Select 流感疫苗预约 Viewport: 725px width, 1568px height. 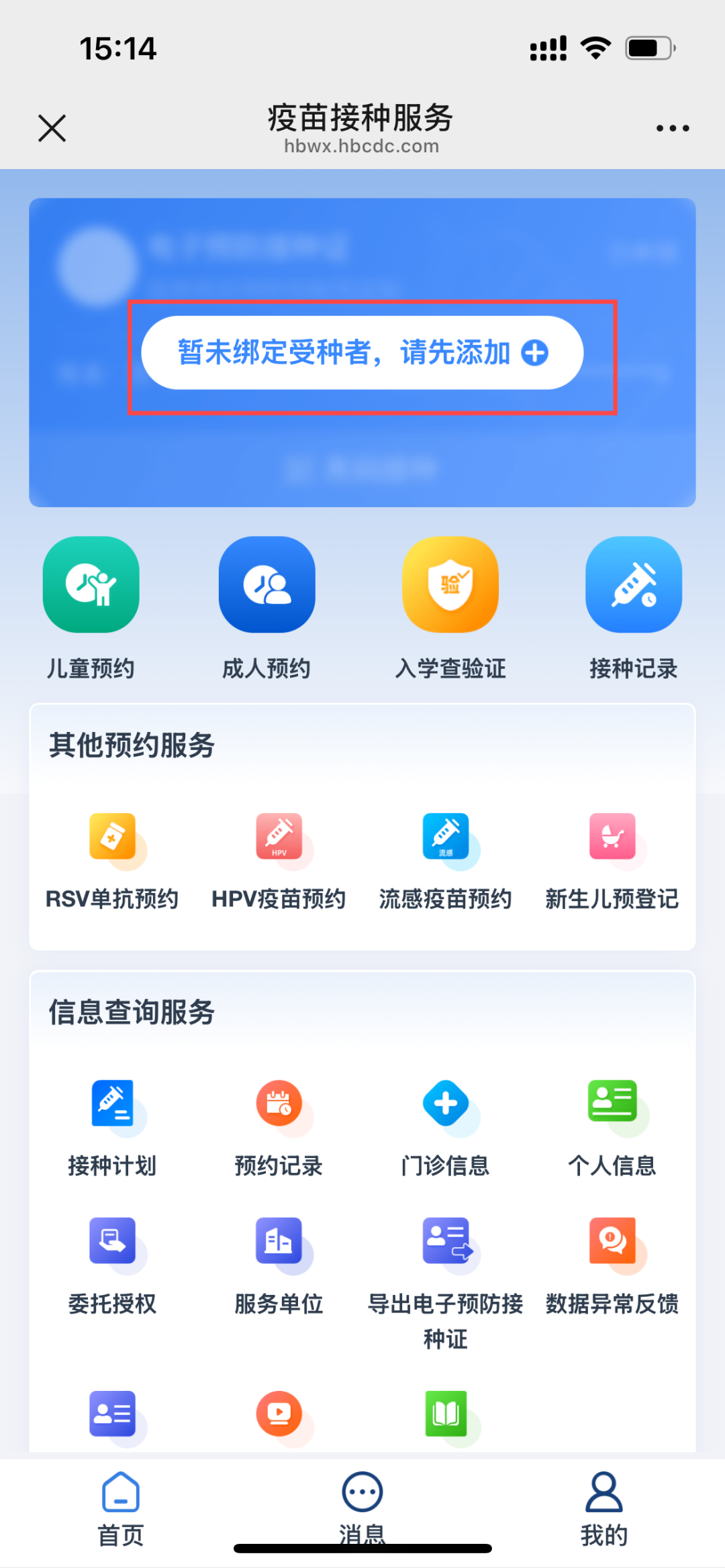[445, 862]
